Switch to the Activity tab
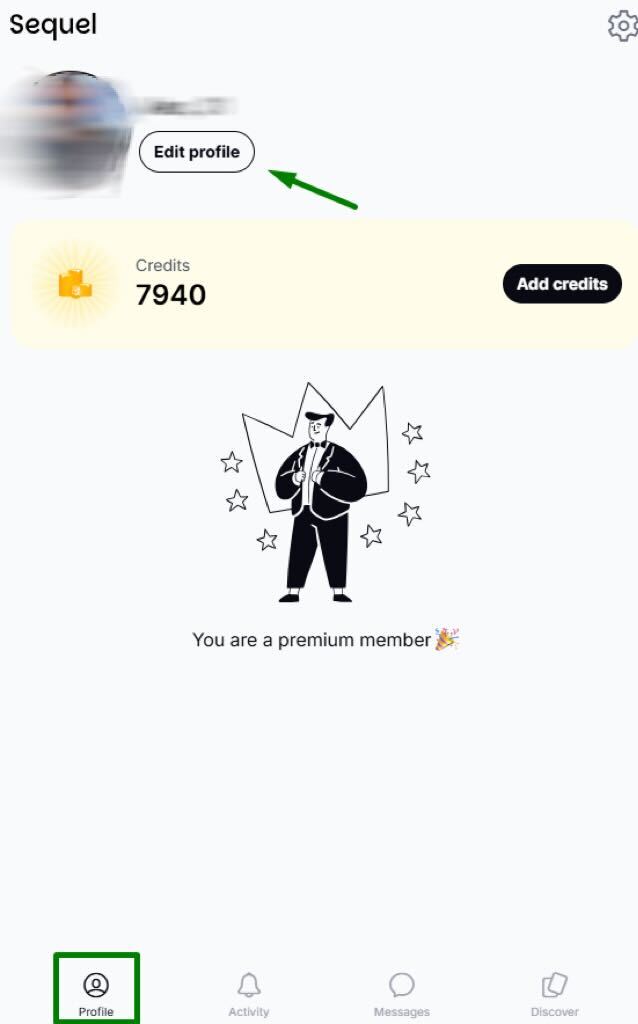This screenshot has width=638, height=1024. click(x=249, y=993)
